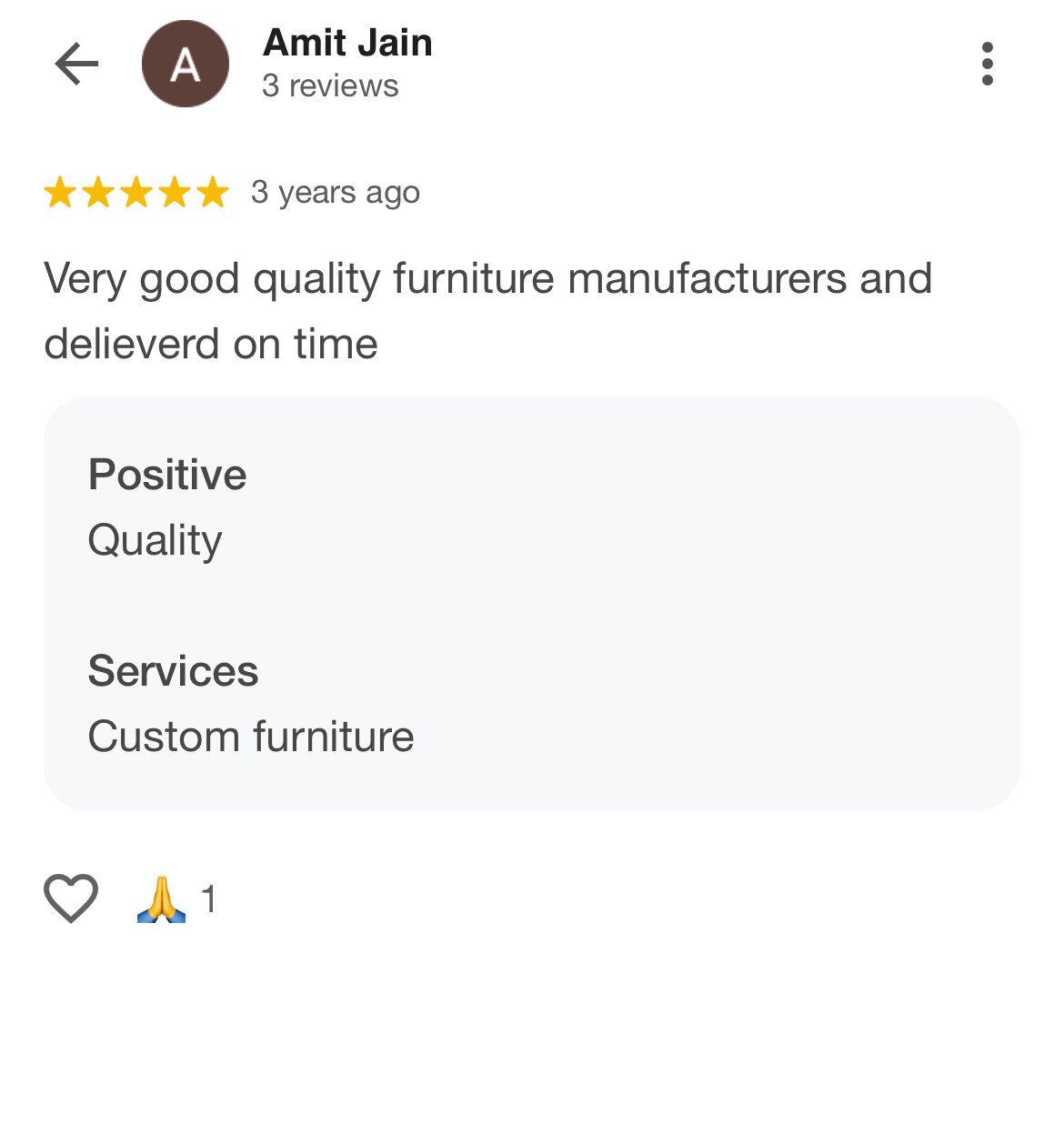Go back using the arrow icon
The height and width of the screenshot is (1134, 1064).
(x=76, y=64)
